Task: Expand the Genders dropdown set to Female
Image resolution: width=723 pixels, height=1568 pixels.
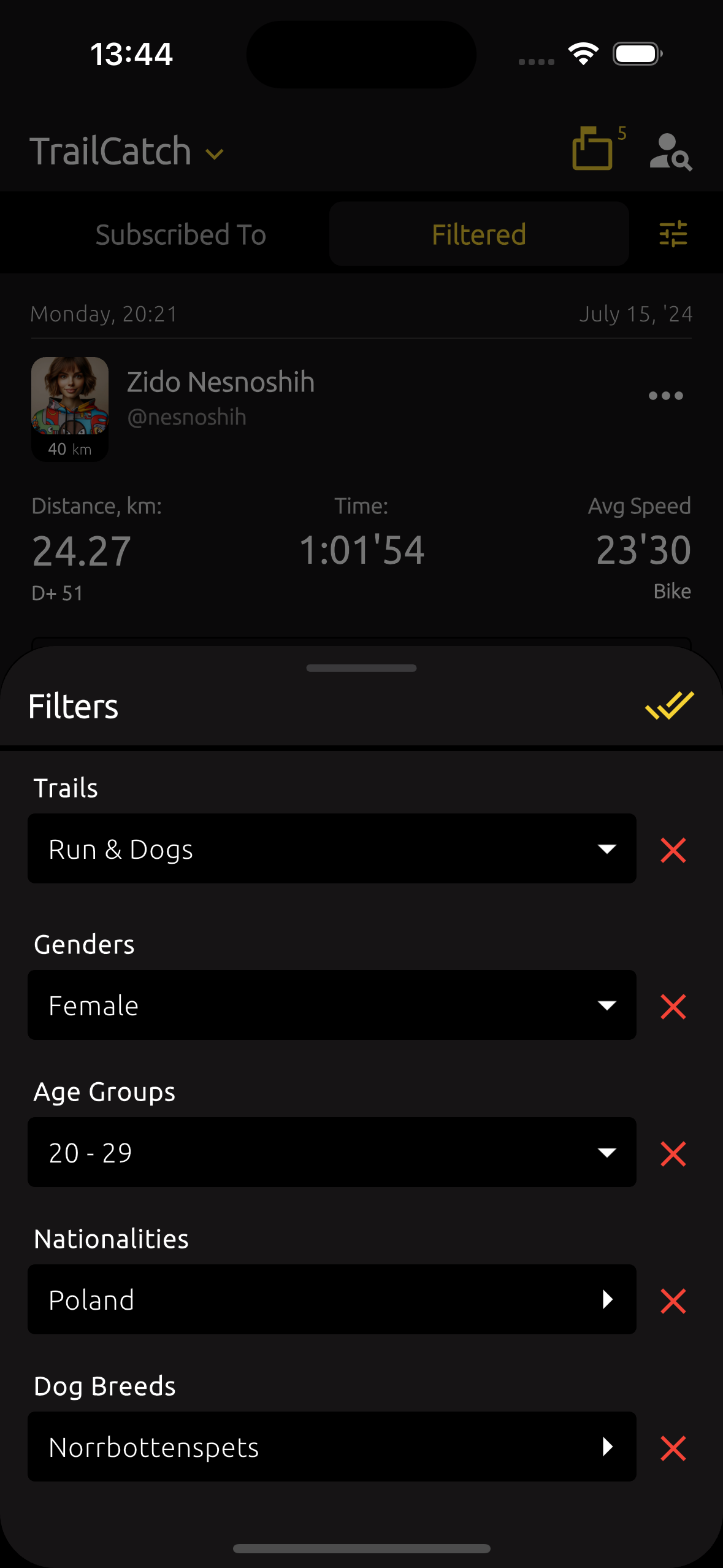Action: tap(331, 1005)
